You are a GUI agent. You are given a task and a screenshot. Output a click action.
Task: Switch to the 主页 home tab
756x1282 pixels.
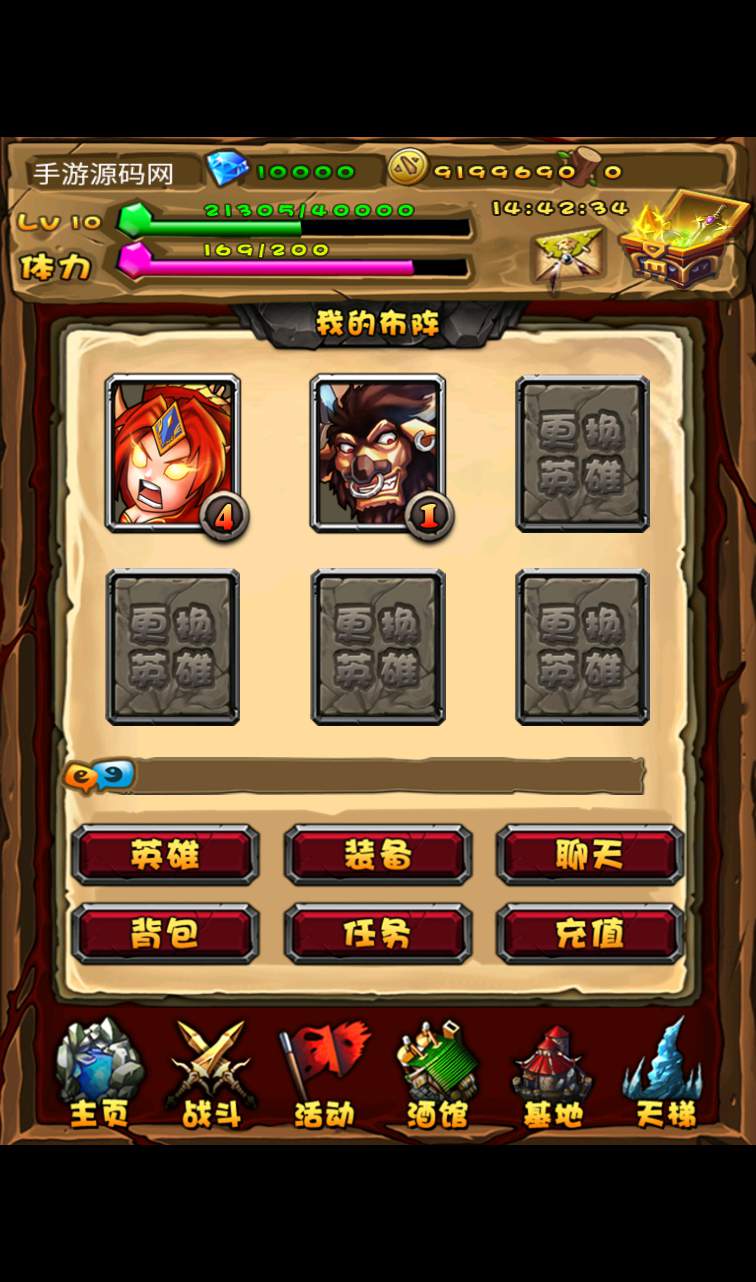pyautogui.click(x=99, y=1074)
